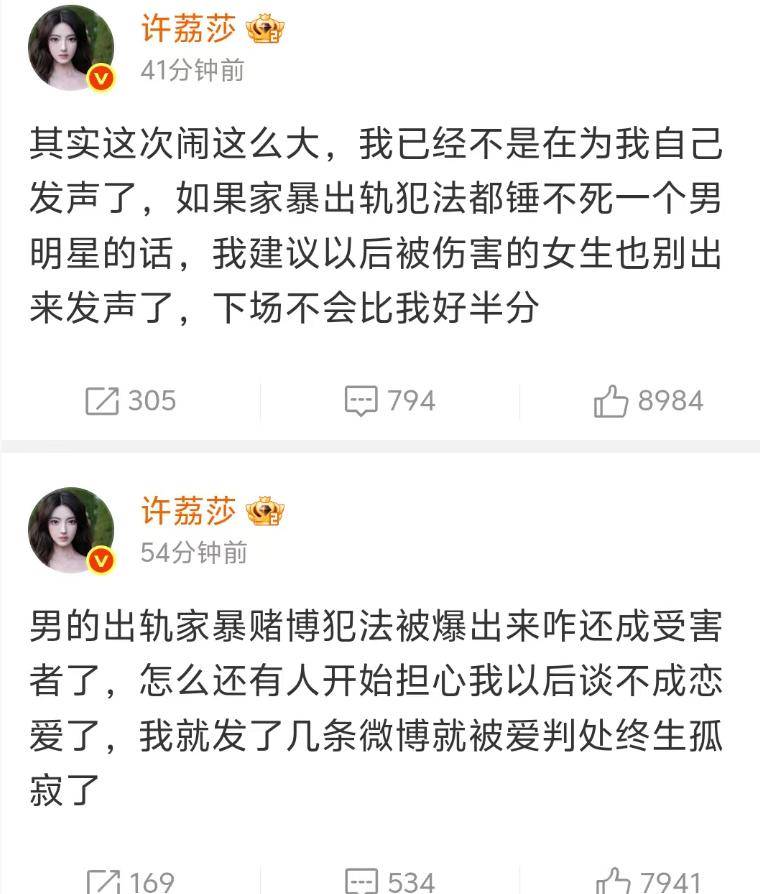Tap the username 许荔莎 above 54分钟前

pos(188,511)
